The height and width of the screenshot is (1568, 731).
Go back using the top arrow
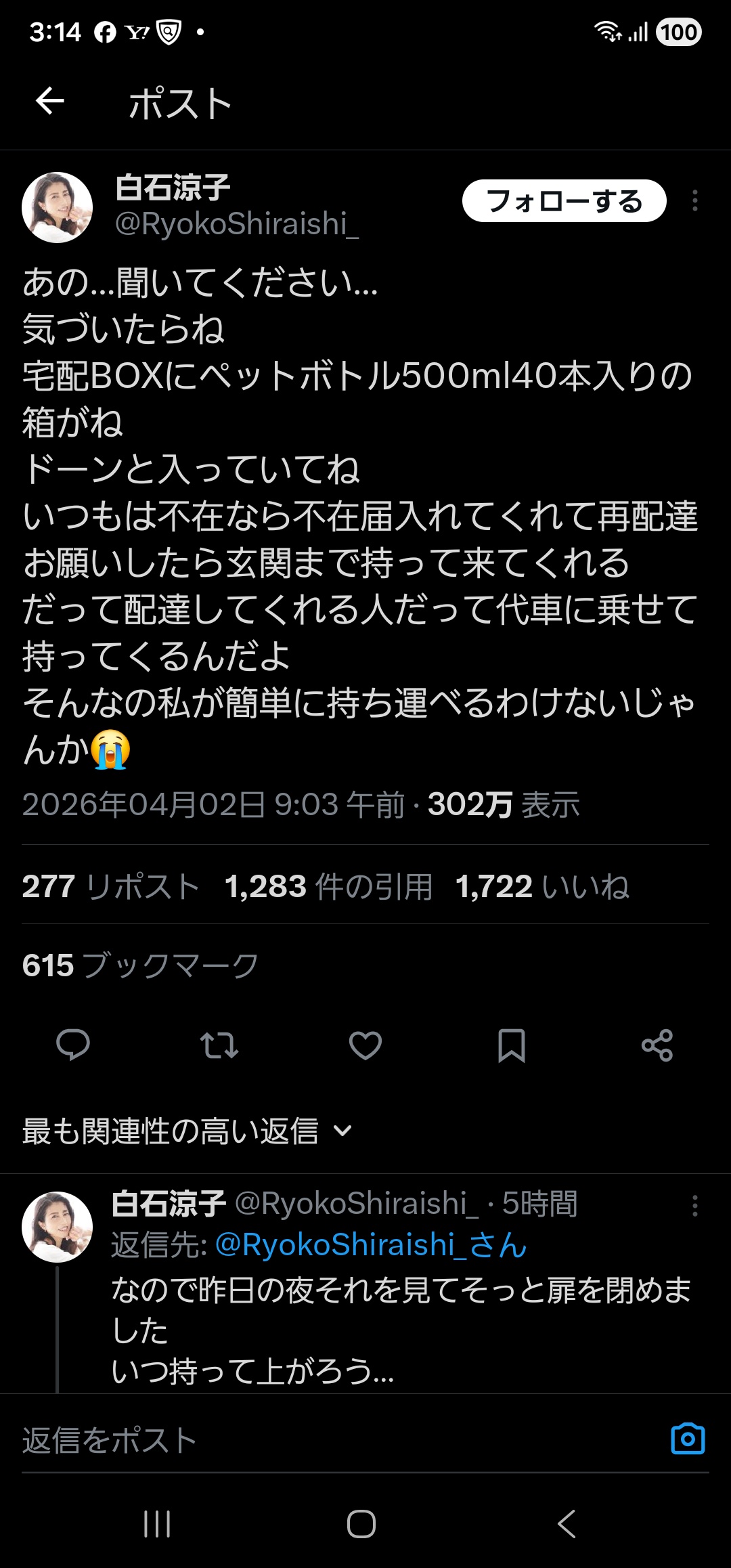(x=50, y=102)
